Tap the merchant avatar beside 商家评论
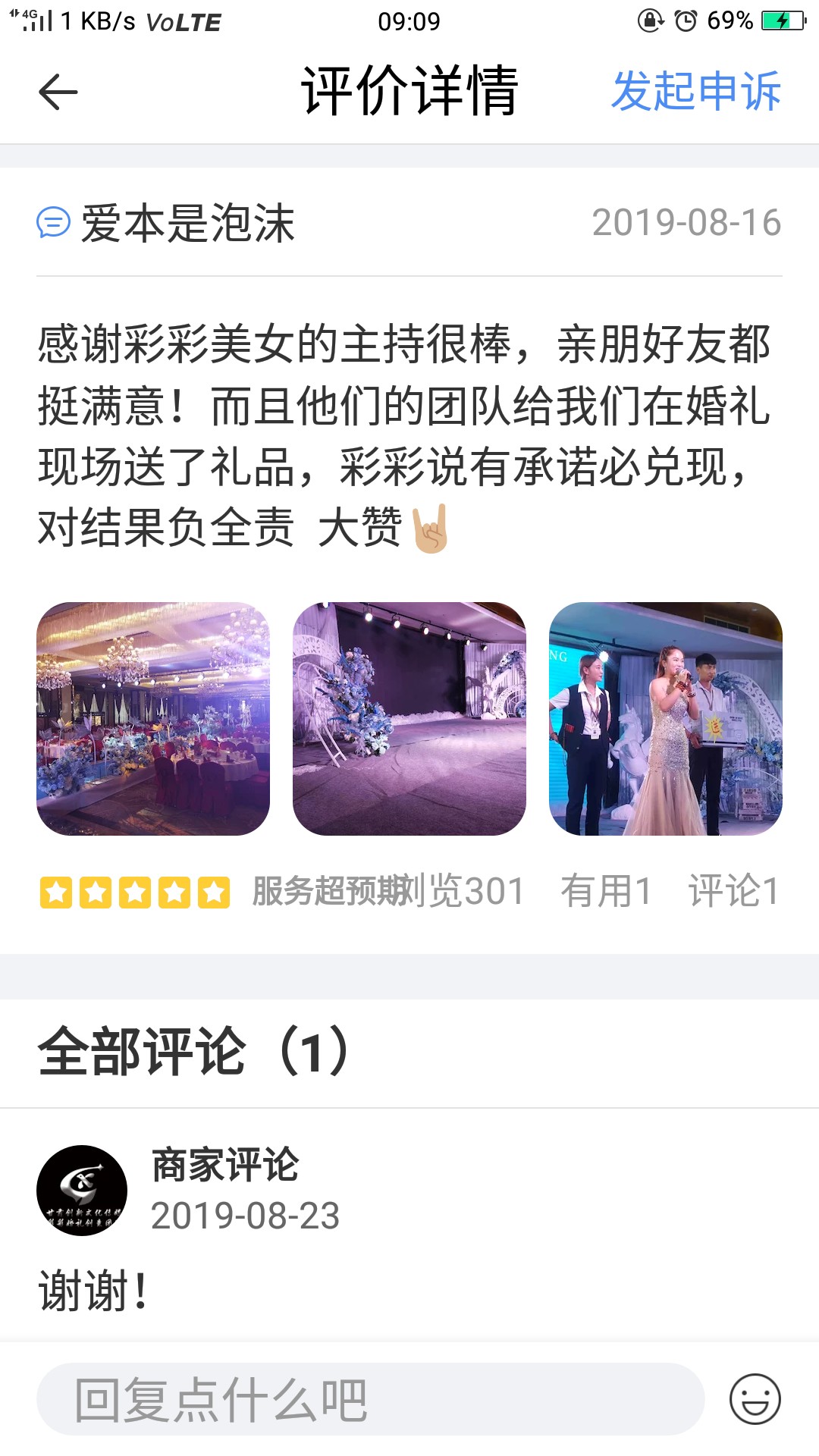 82,1191
